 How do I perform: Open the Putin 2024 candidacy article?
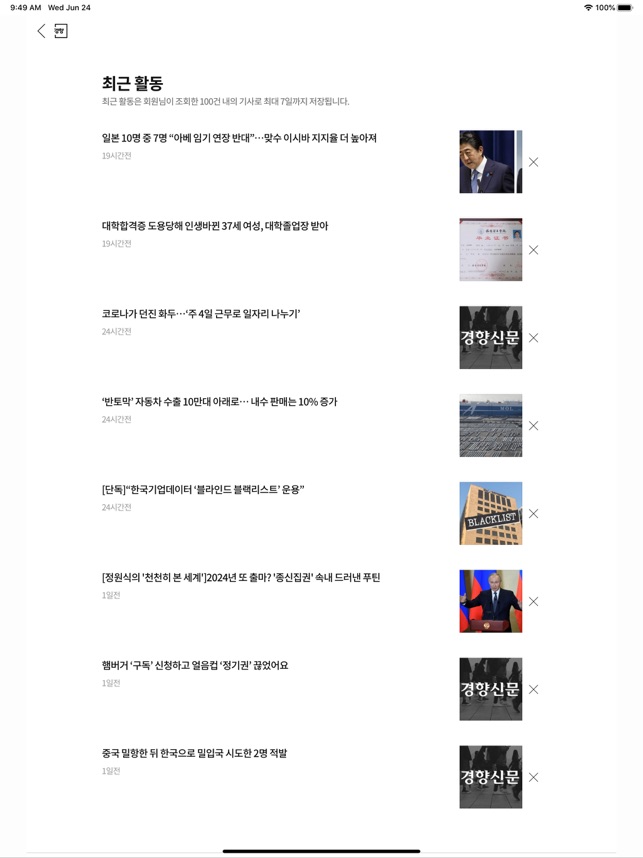[241, 578]
